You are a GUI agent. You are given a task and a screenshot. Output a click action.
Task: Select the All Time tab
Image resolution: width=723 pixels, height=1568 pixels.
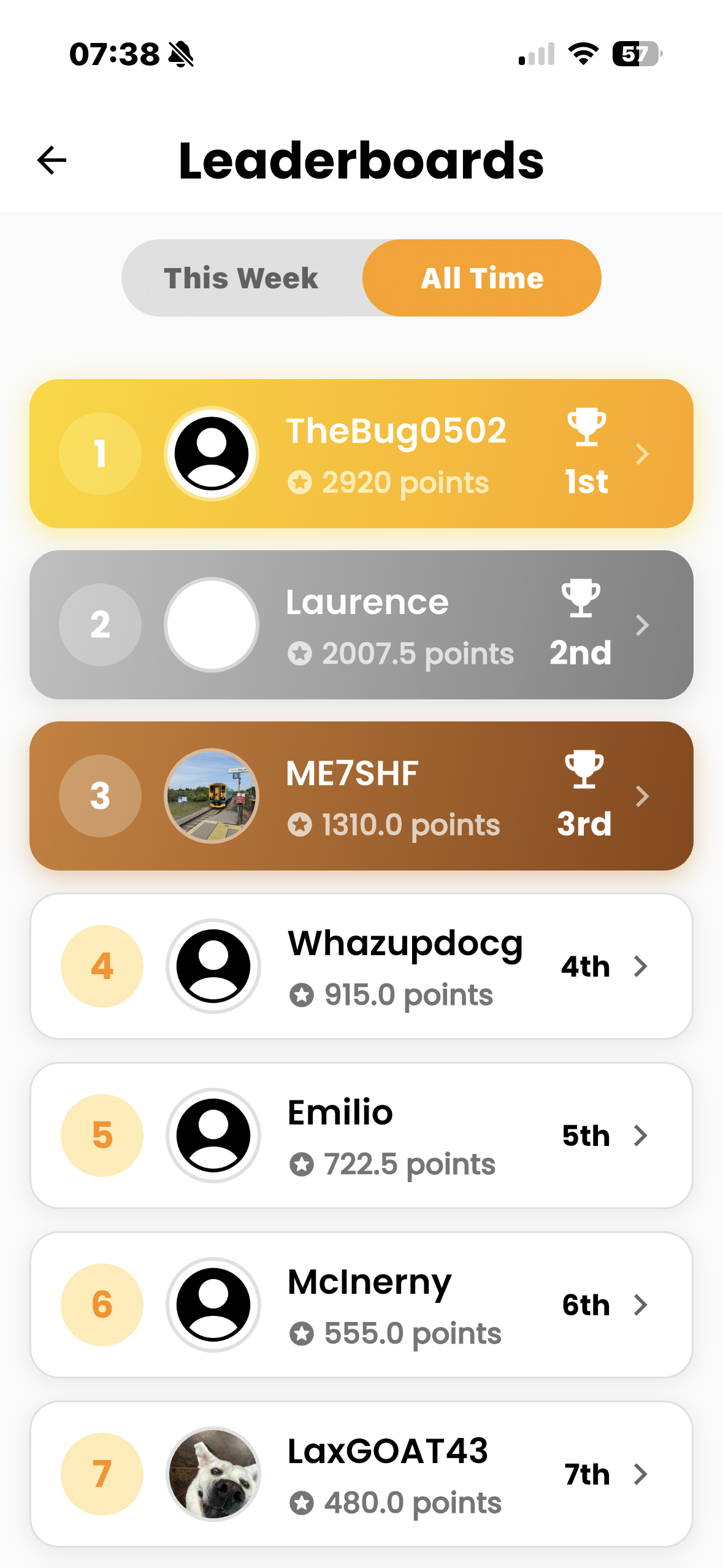click(x=482, y=277)
